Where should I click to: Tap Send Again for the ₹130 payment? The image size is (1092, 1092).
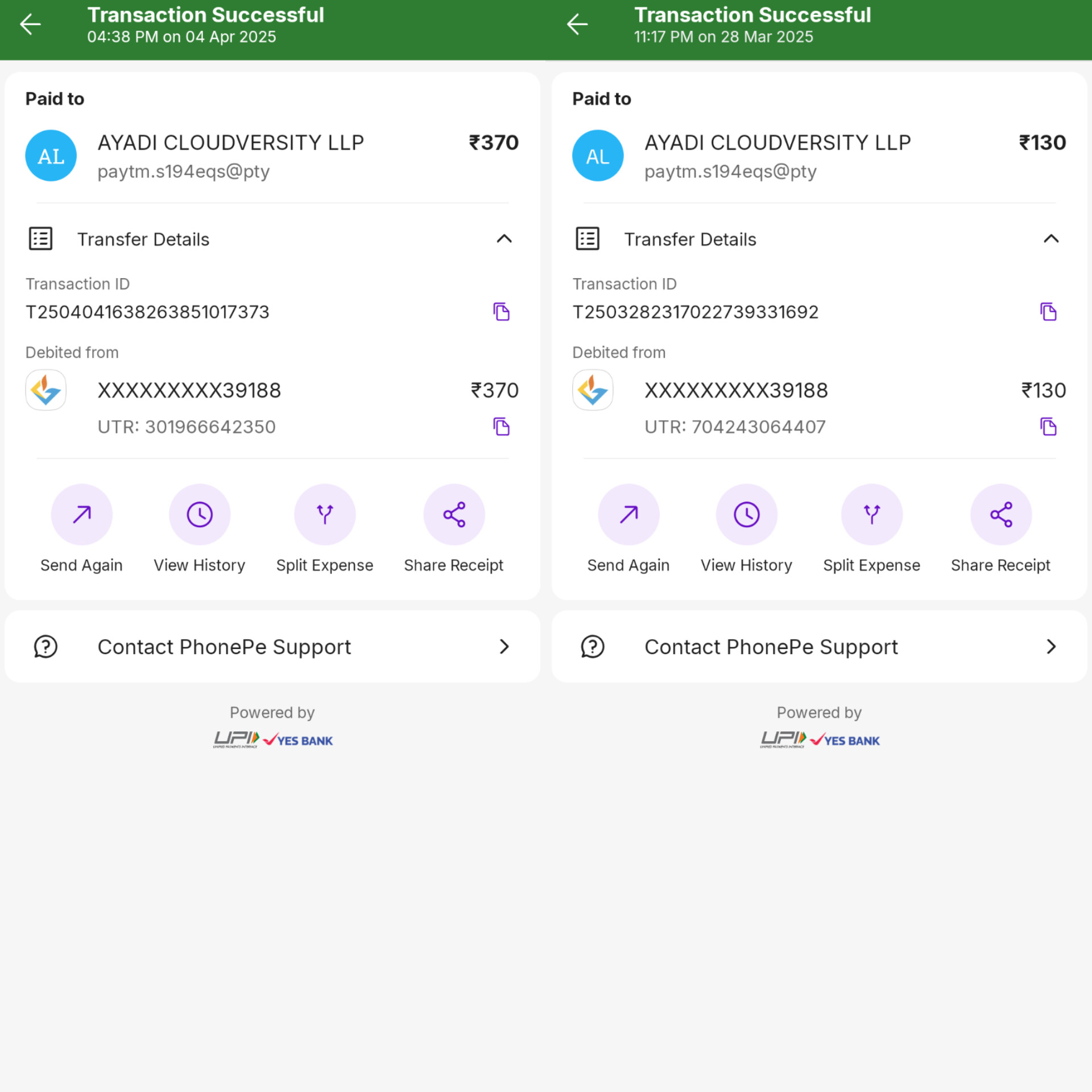tap(628, 515)
